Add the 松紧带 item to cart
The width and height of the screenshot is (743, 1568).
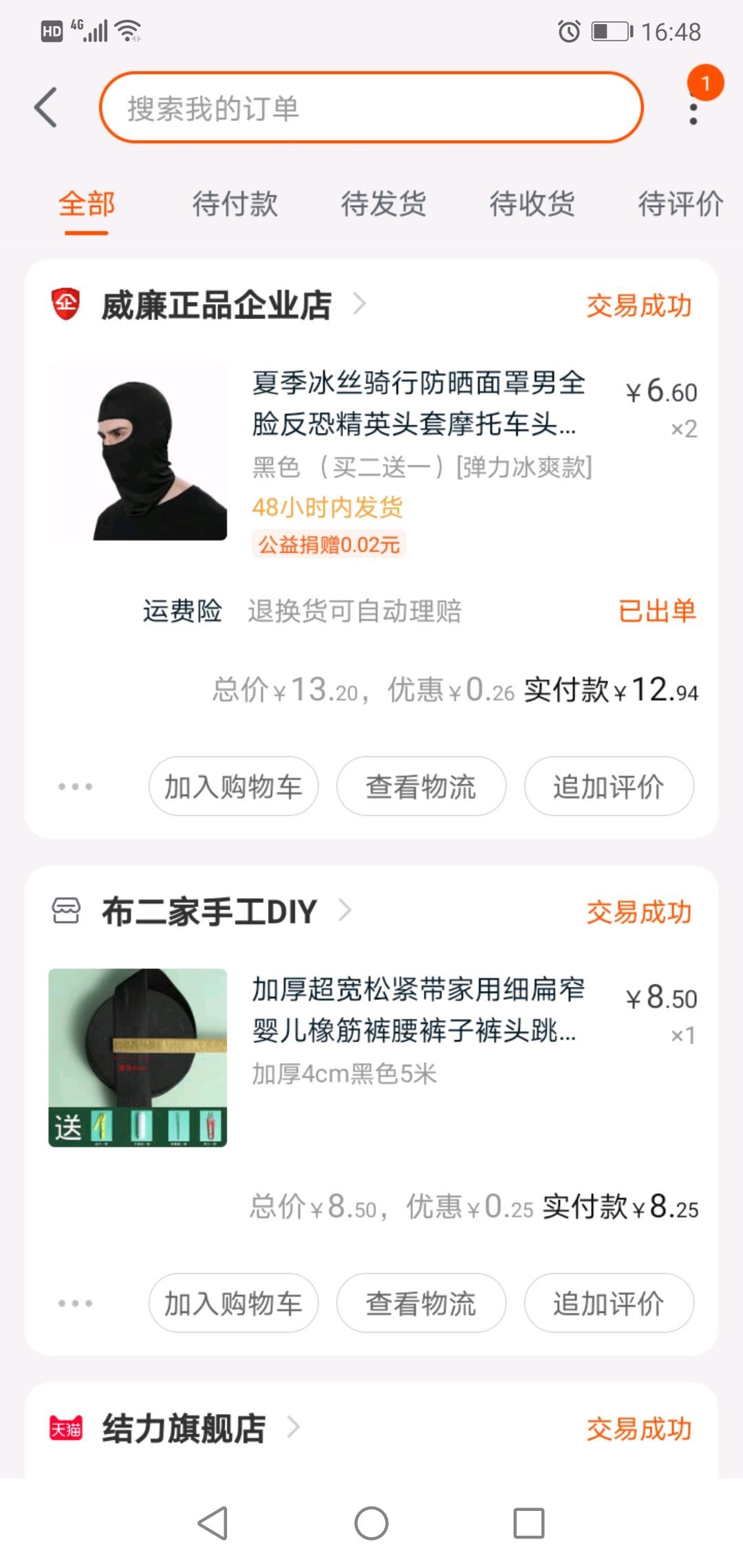[x=233, y=1303]
